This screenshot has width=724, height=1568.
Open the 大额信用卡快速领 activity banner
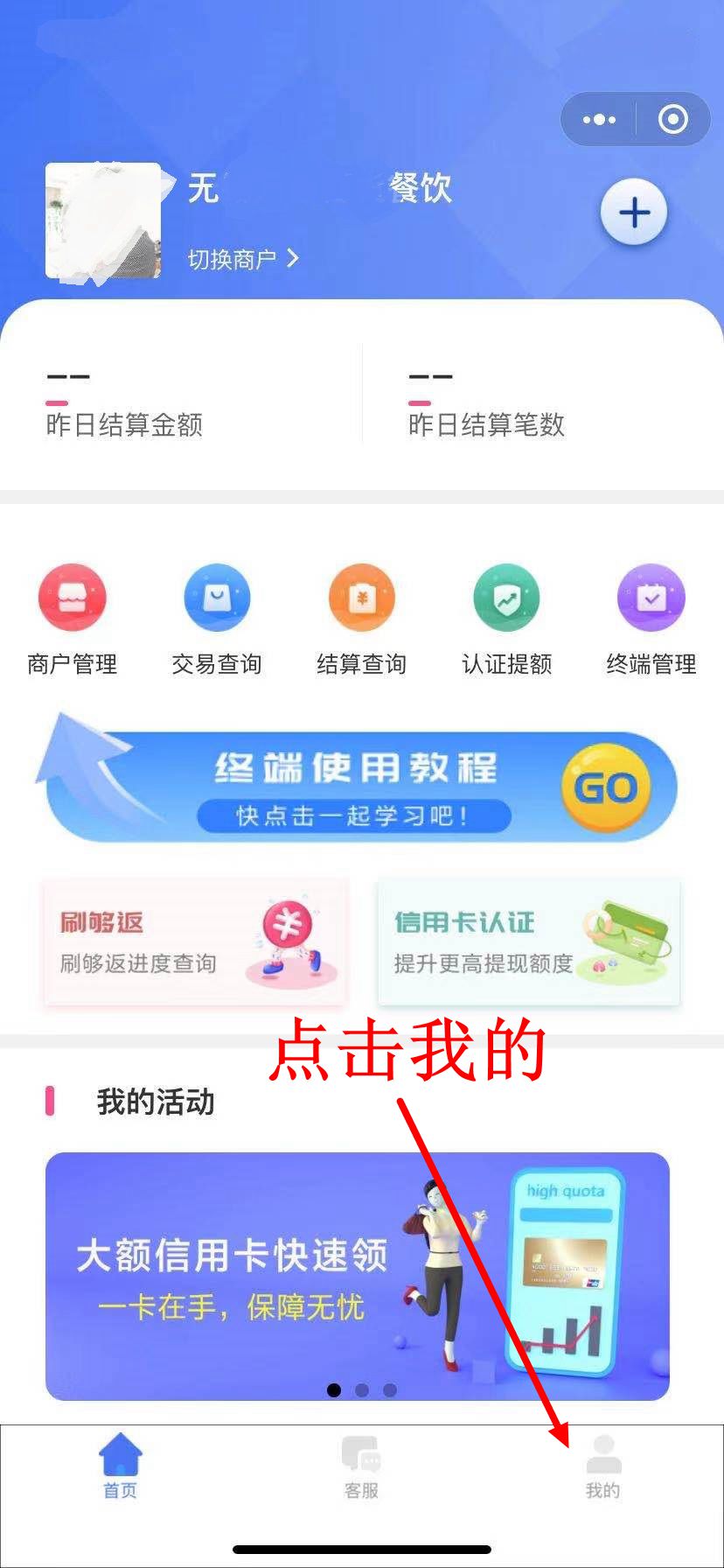click(x=357, y=1276)
